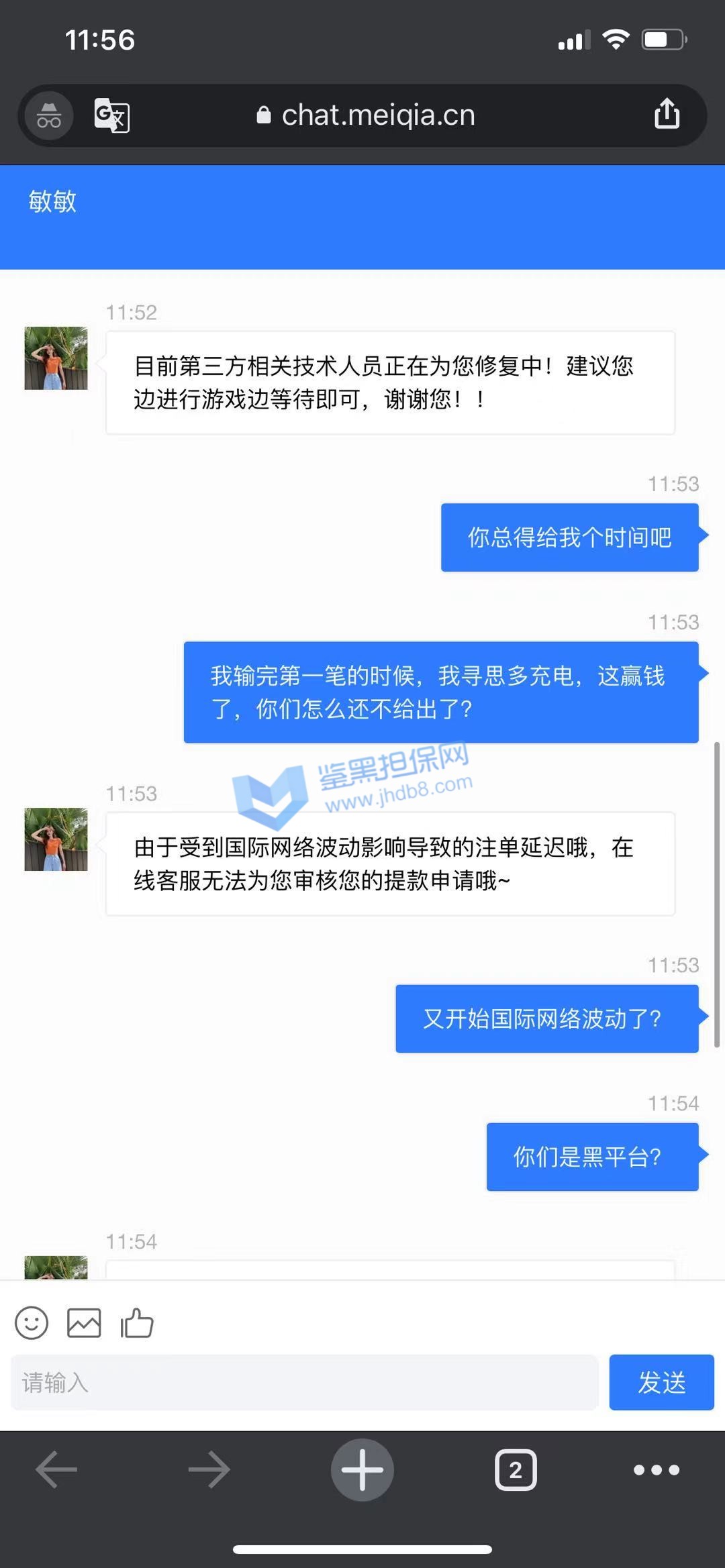Open a new browser tab
The image size is (725, 1568).
click(x=362, y=1469)
